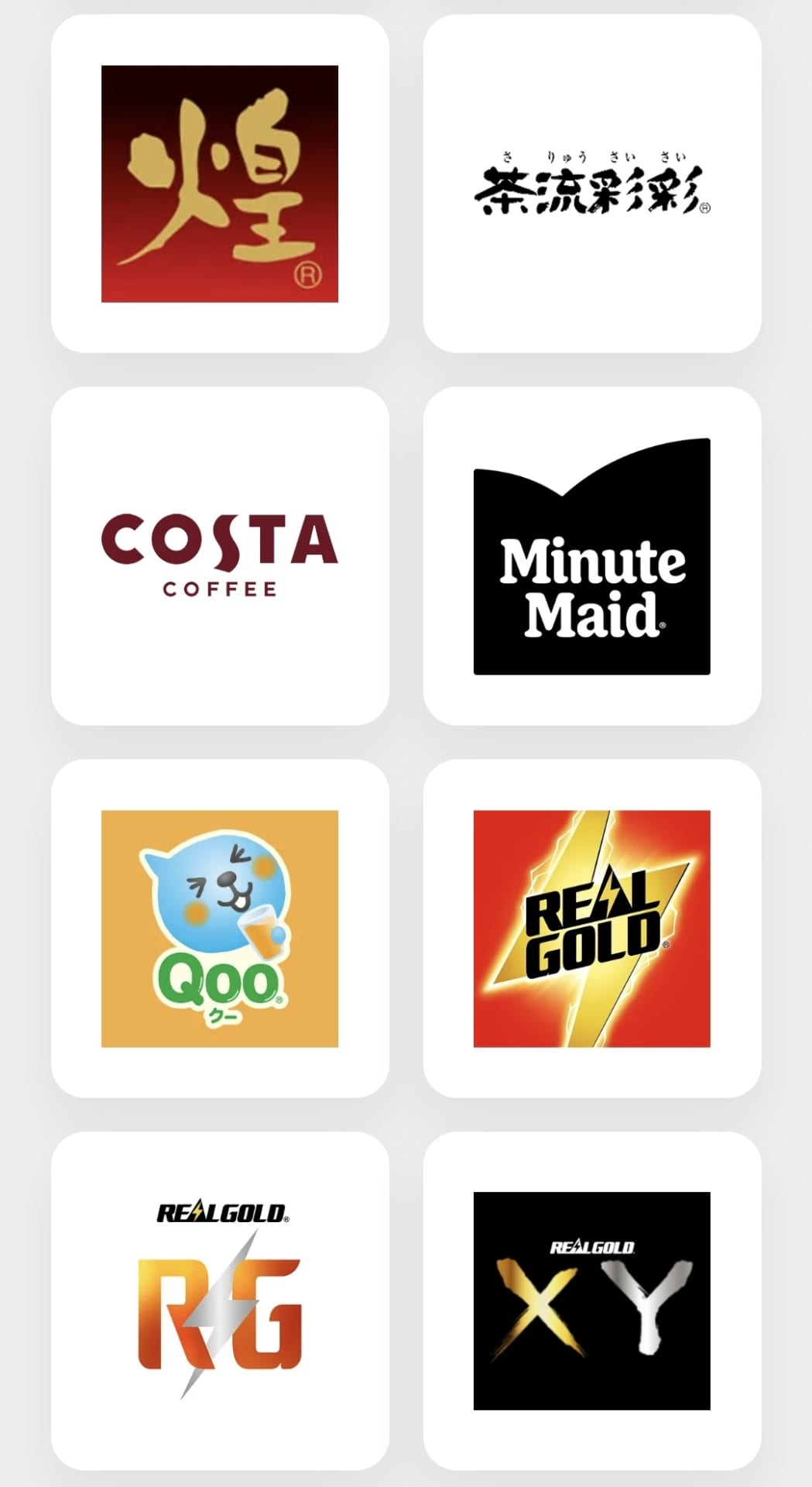This screenshot has height=1487, width=812.
Task: View the Real Gold X Y brand tile
Action: (592, 1301)
